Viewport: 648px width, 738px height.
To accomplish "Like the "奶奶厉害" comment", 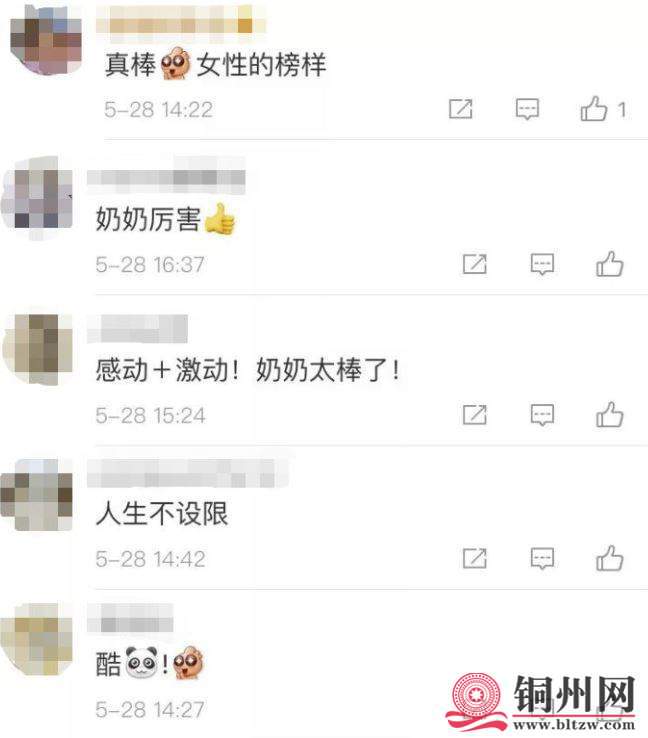I will 610,264.
